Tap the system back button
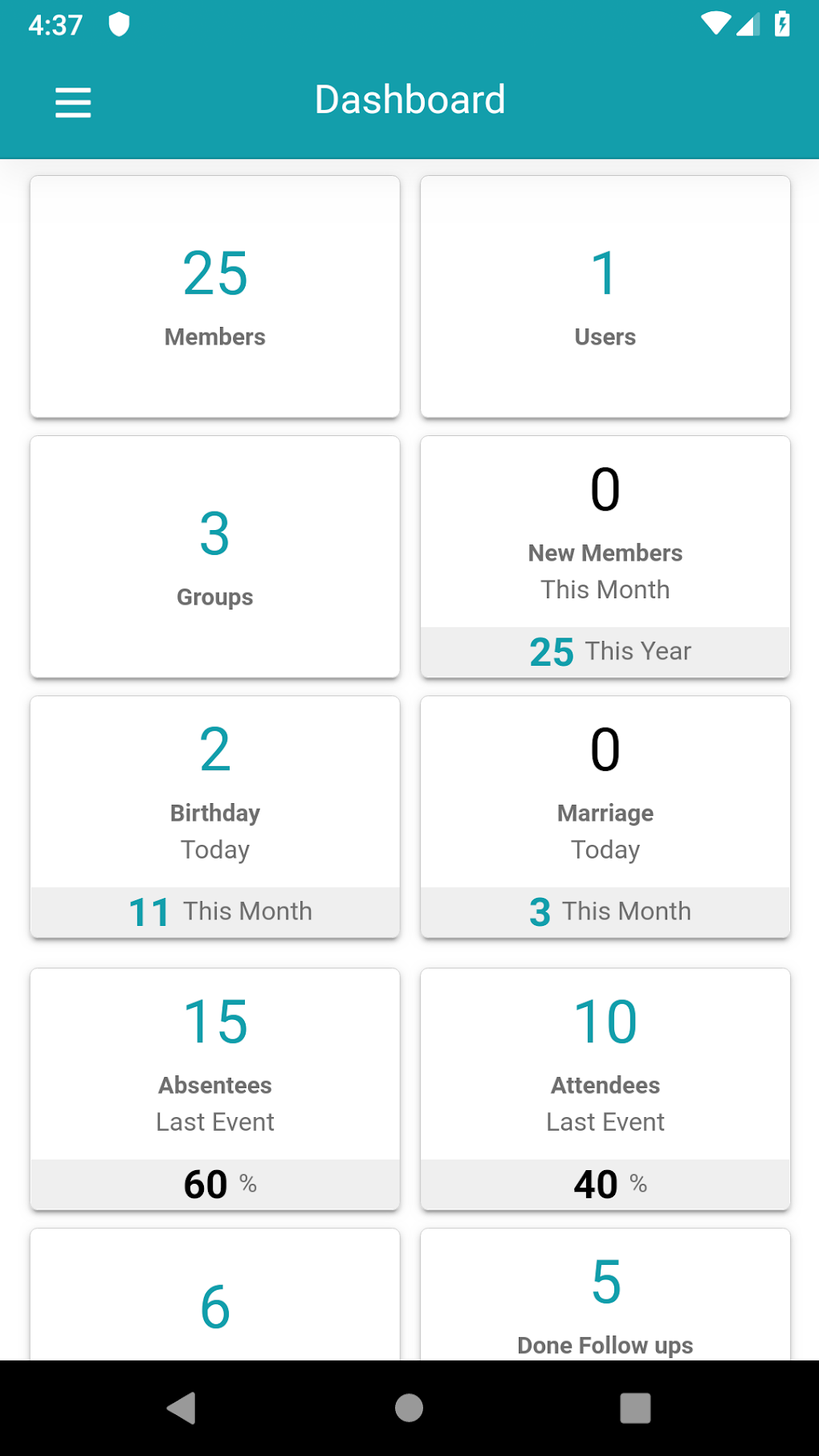The image size is (819, 1456). point(181,1408)
